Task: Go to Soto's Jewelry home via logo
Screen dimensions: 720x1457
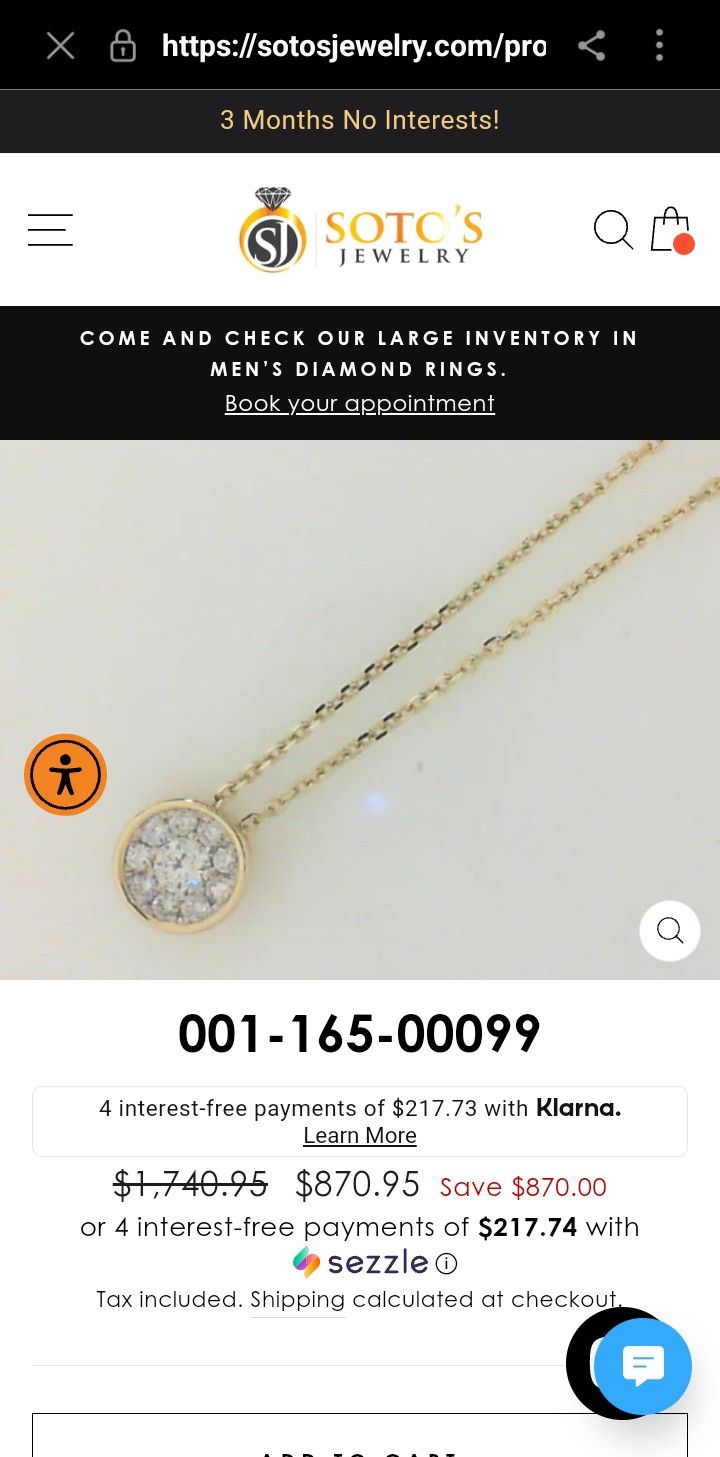Action: coord(360,229)
